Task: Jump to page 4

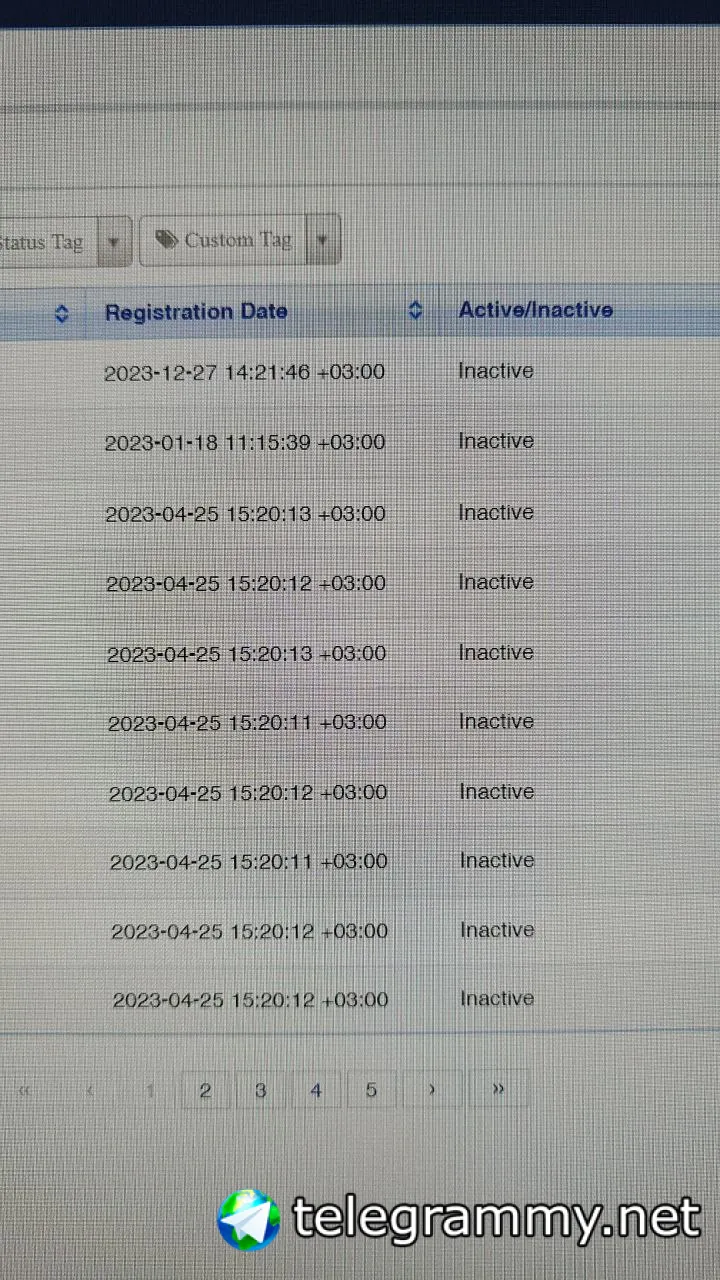Action: point(316,1090)
